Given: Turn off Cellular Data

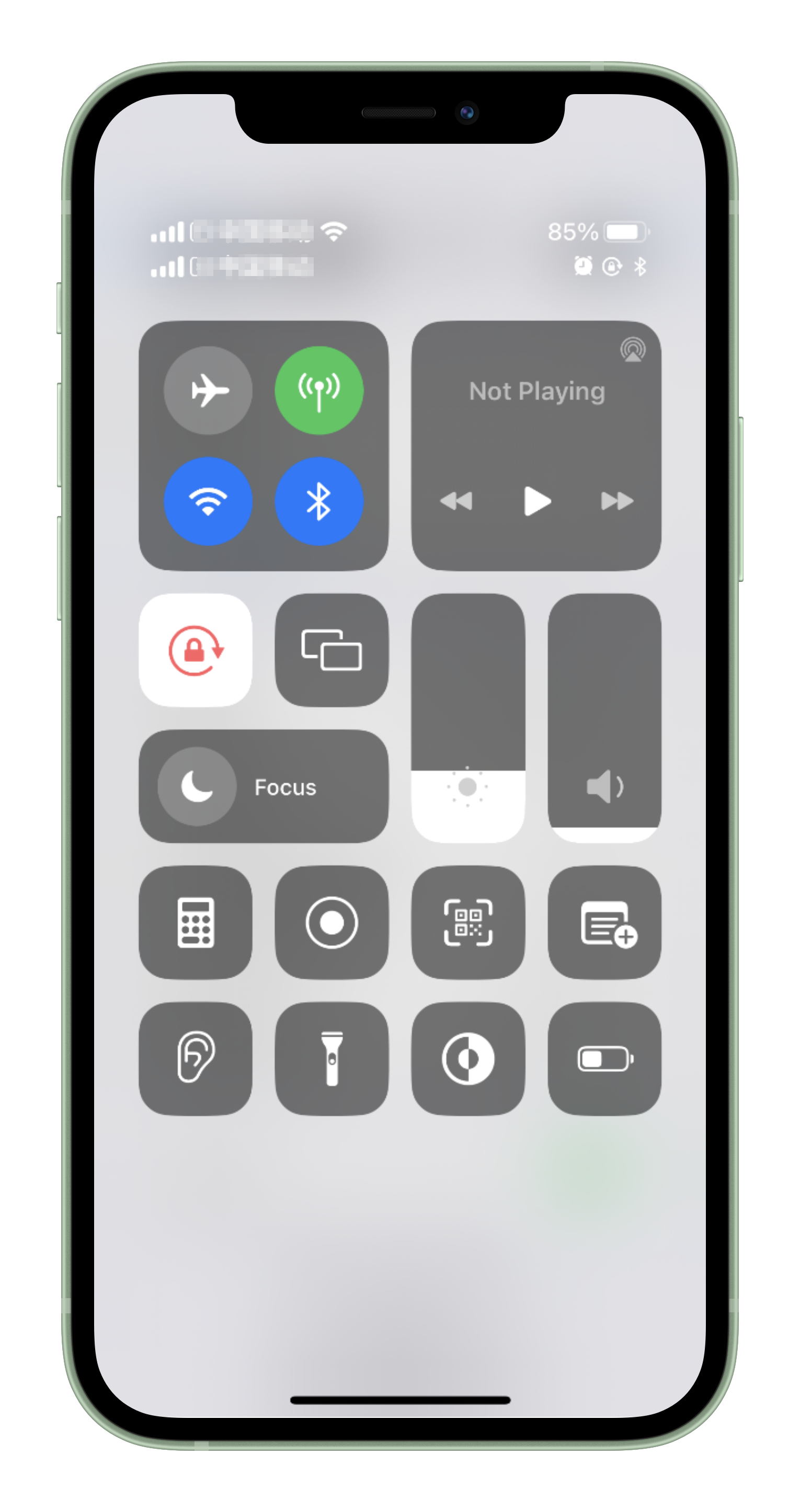Looking at the screenshot, I should (x=319, y=391).
